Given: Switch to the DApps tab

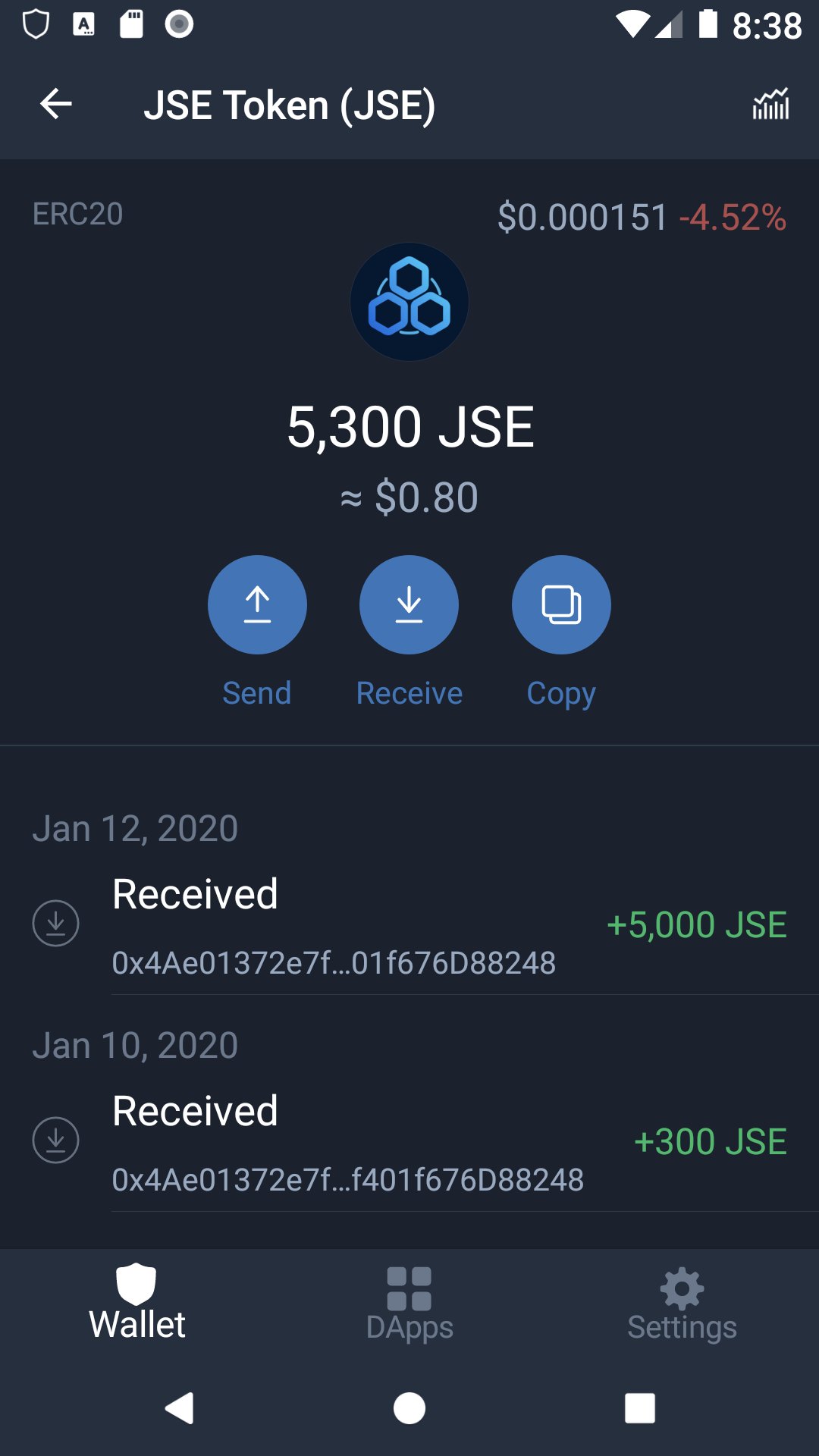Looking at the screenshot, I should 409,1304.
